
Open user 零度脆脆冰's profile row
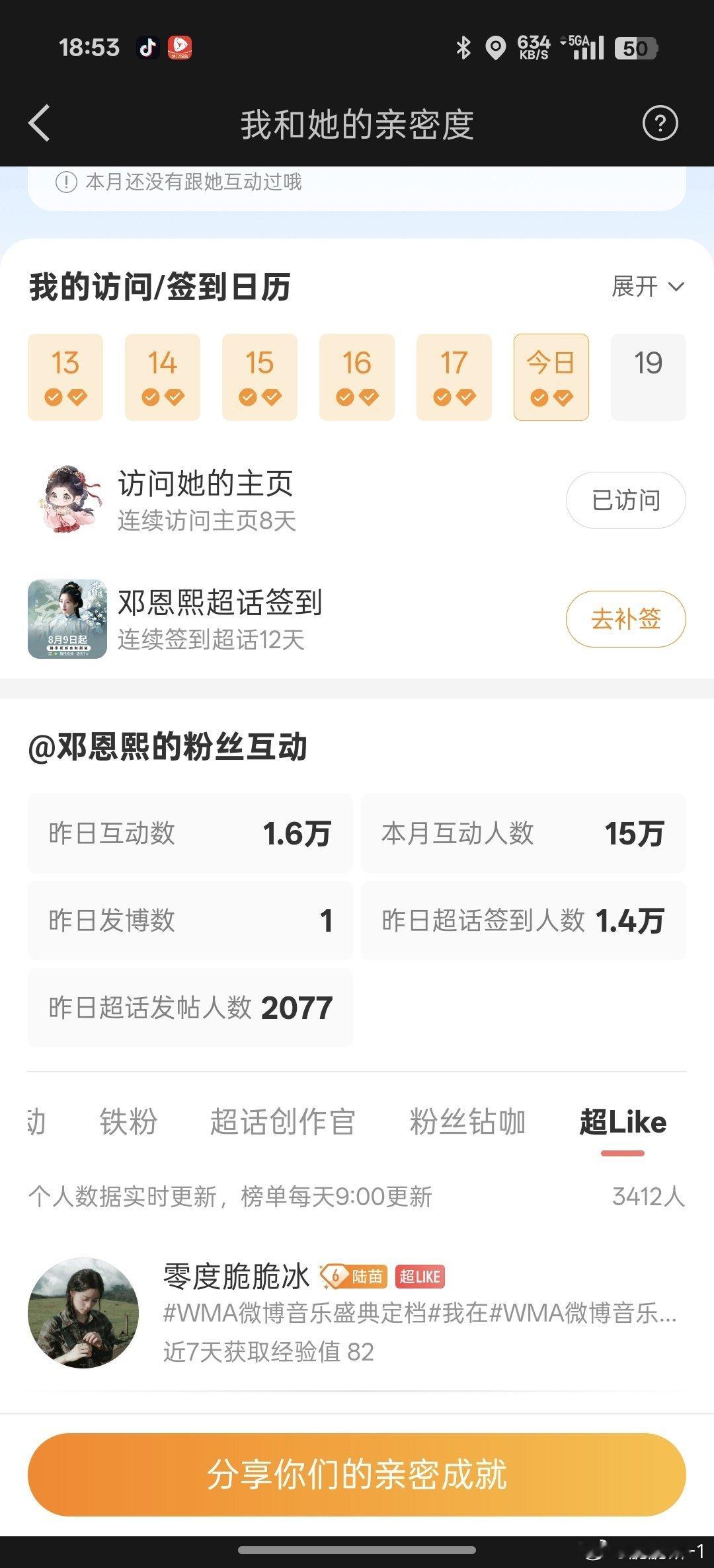click(x=357, y=1314)
